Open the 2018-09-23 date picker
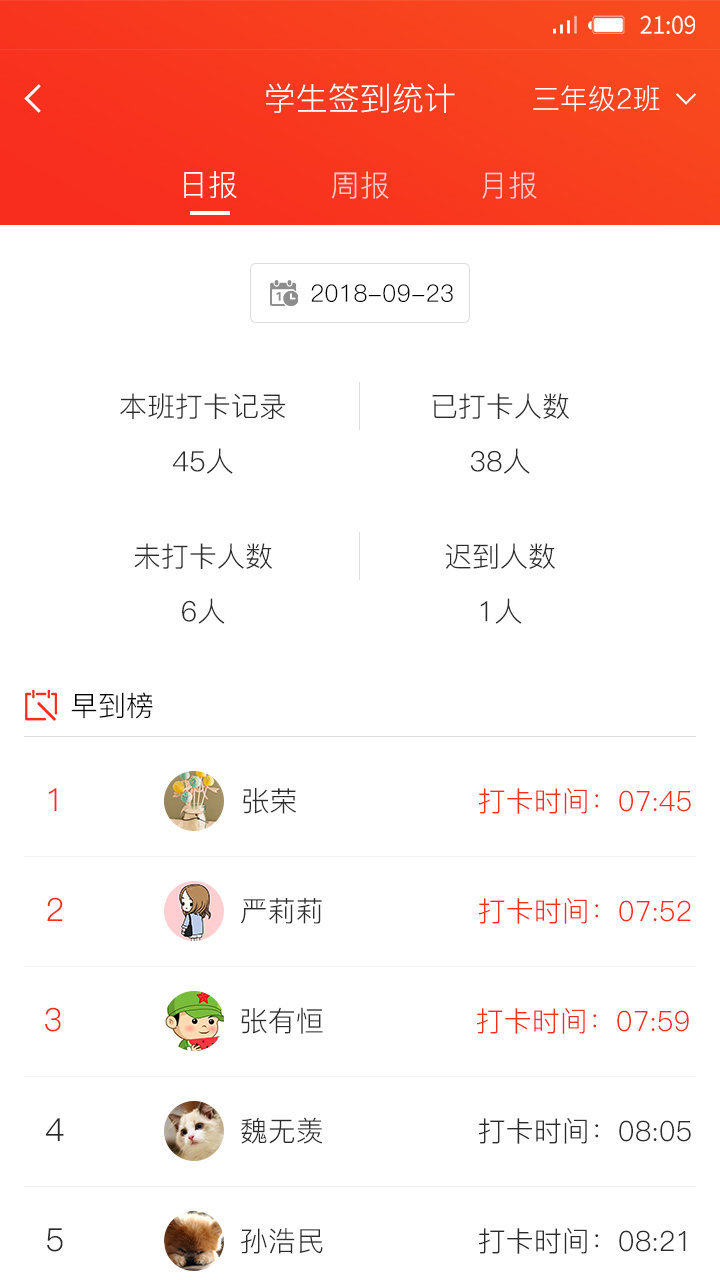The image size is (720, 1280). coord(360,293)
